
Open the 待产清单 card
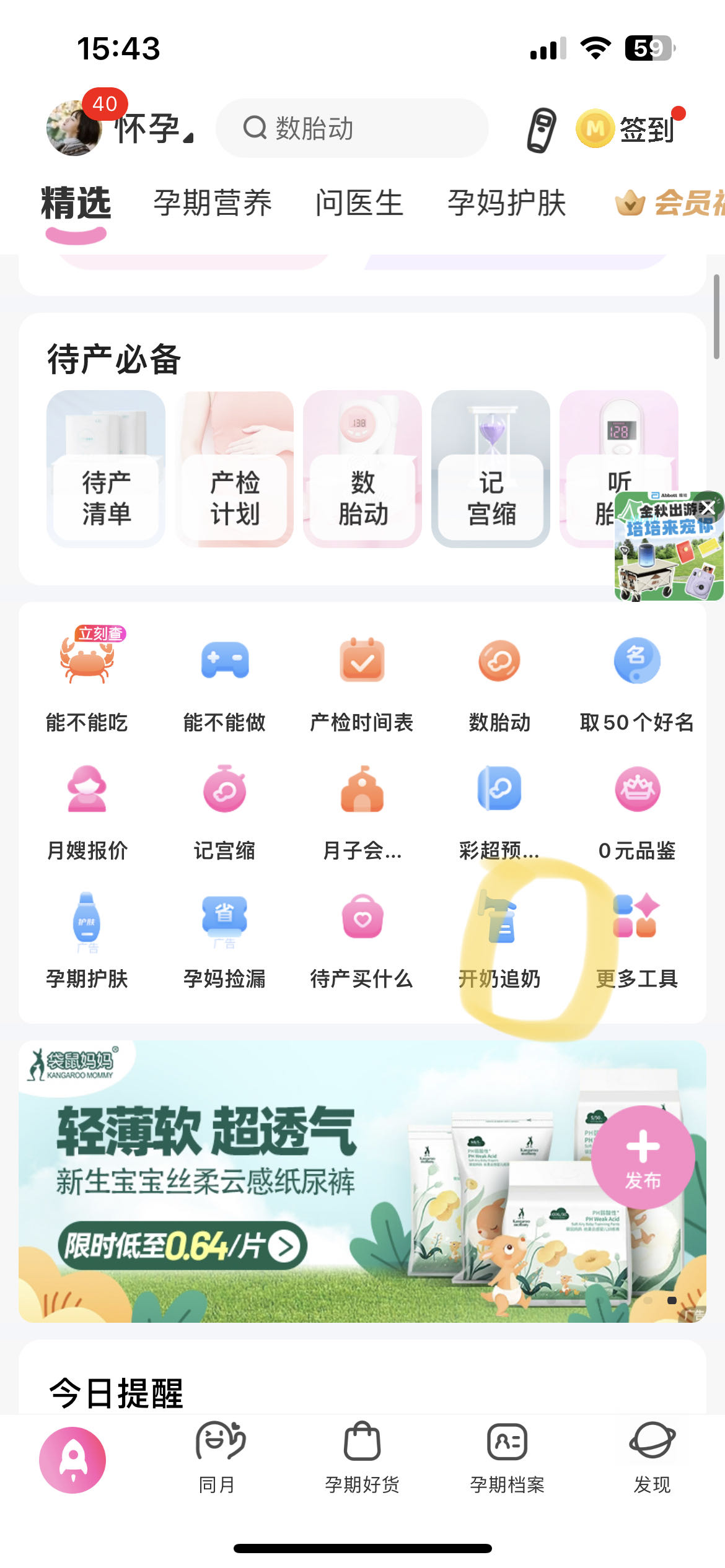pyautogui.click(x=106, y=469)
